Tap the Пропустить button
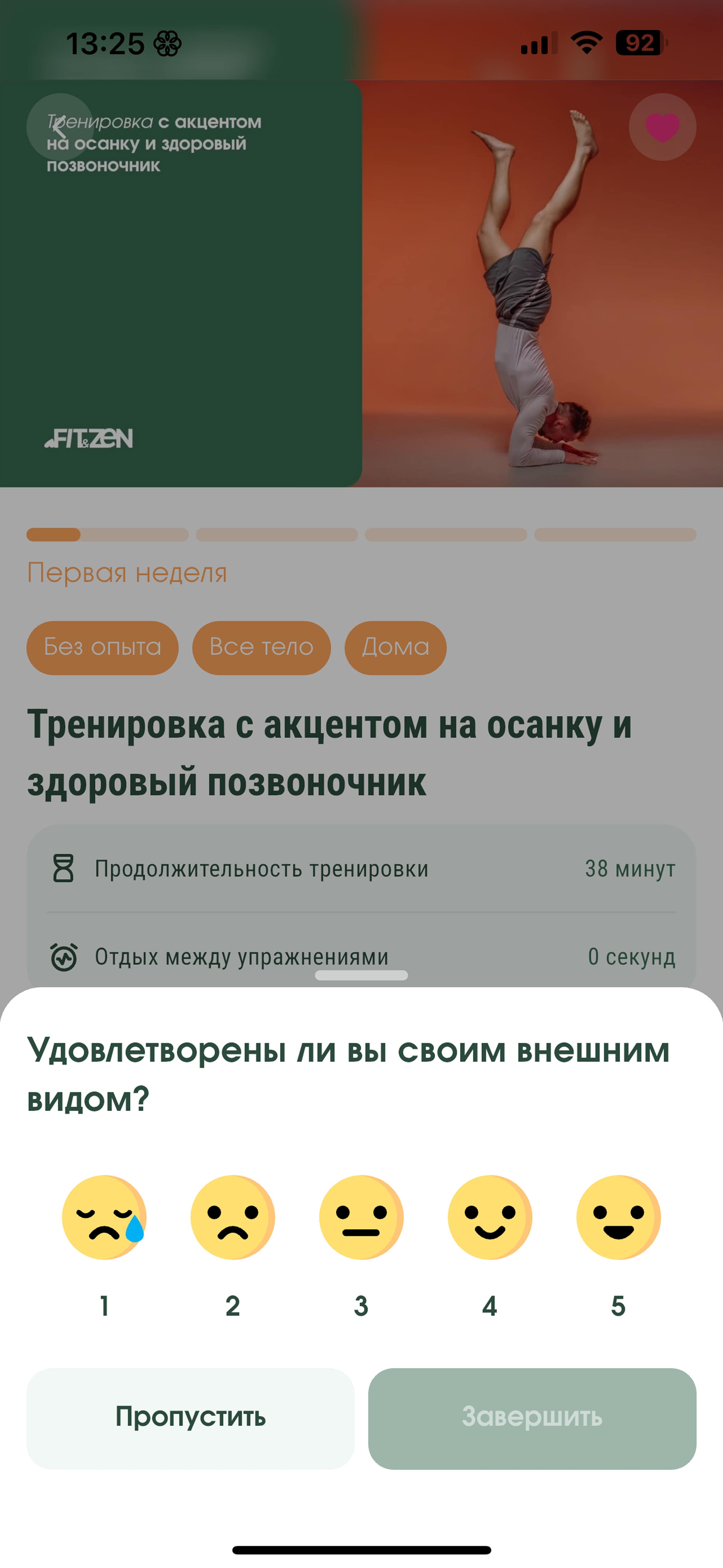The height and width of the screenshot is (1568, 723). [x=191, y=1419]
